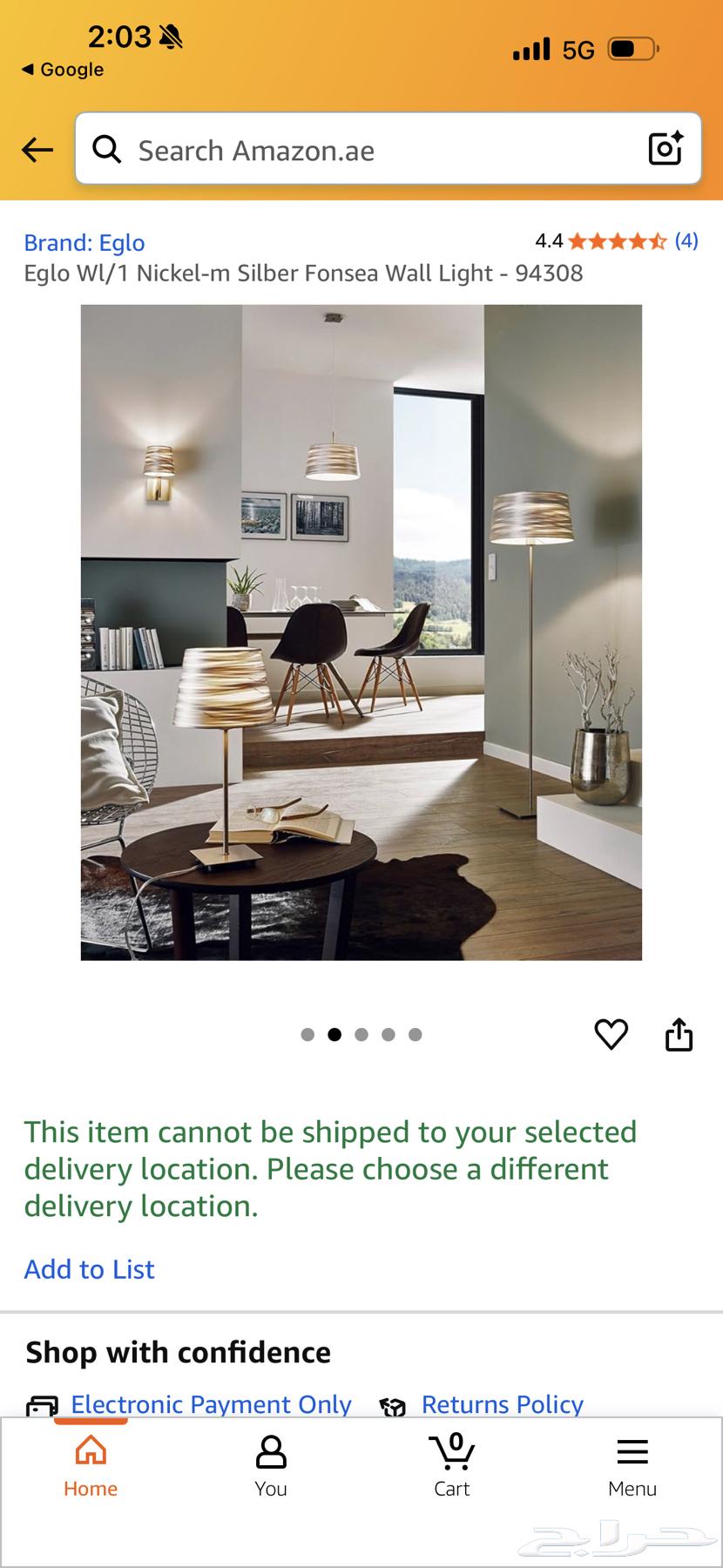The width and height of the screenshot is (723, 1568).
Task: Open the Returns Policy link
Action: 502,1403
